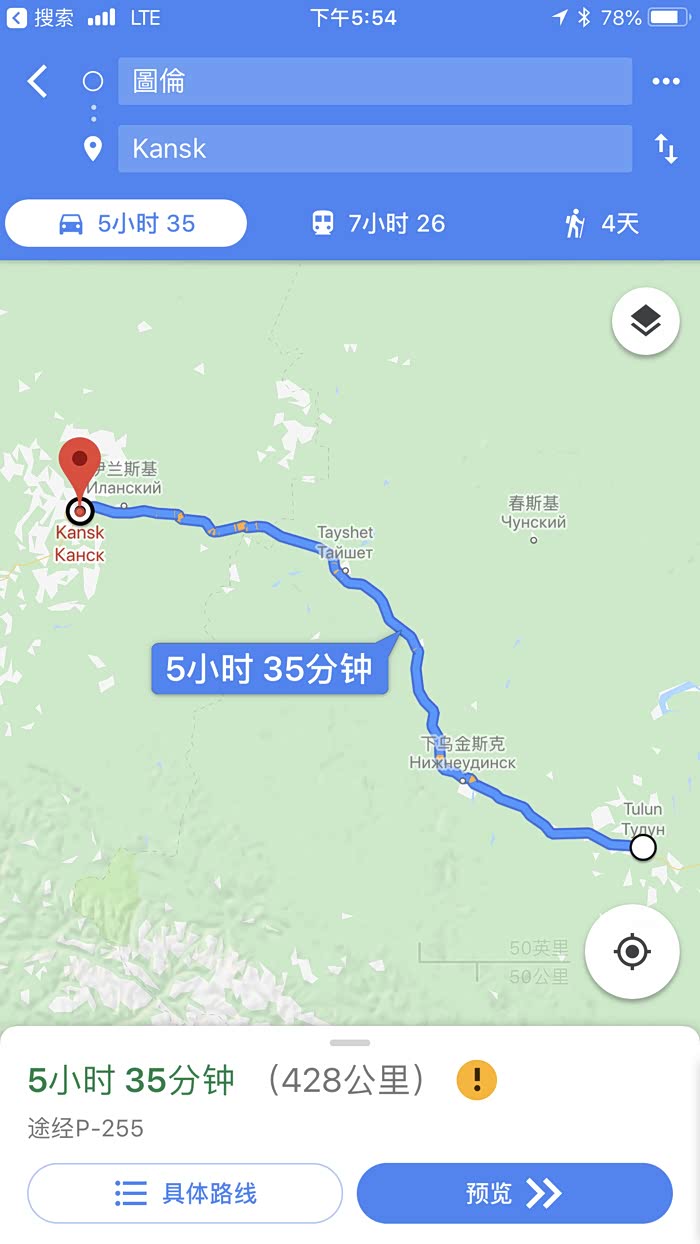700x1244 pixels.
Task: Start route 预览 preview
Action: pyautogui.click(x=514, y=1193)
